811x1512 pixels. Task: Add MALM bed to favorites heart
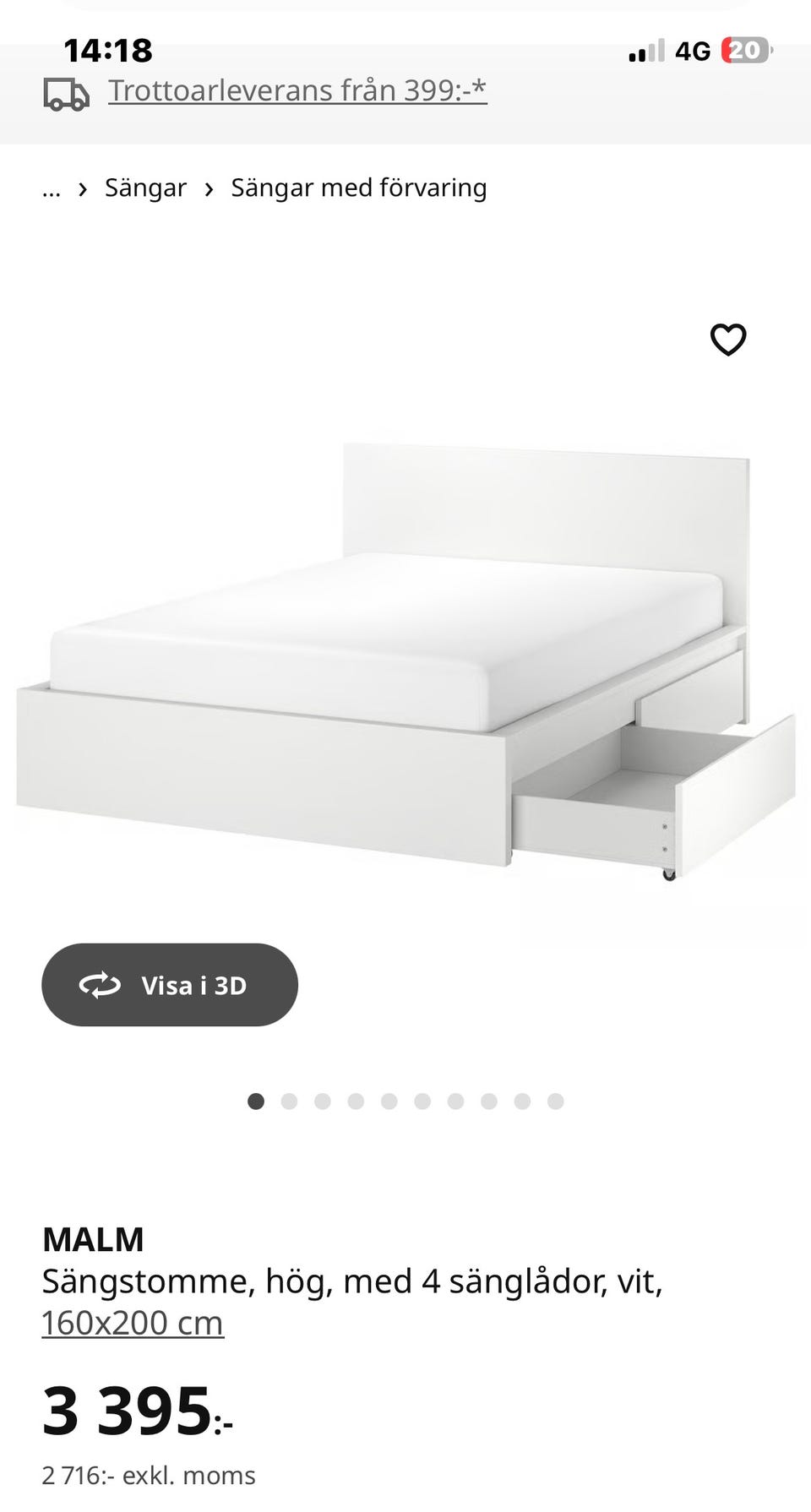pyautogui.click(x=728, y=340)
